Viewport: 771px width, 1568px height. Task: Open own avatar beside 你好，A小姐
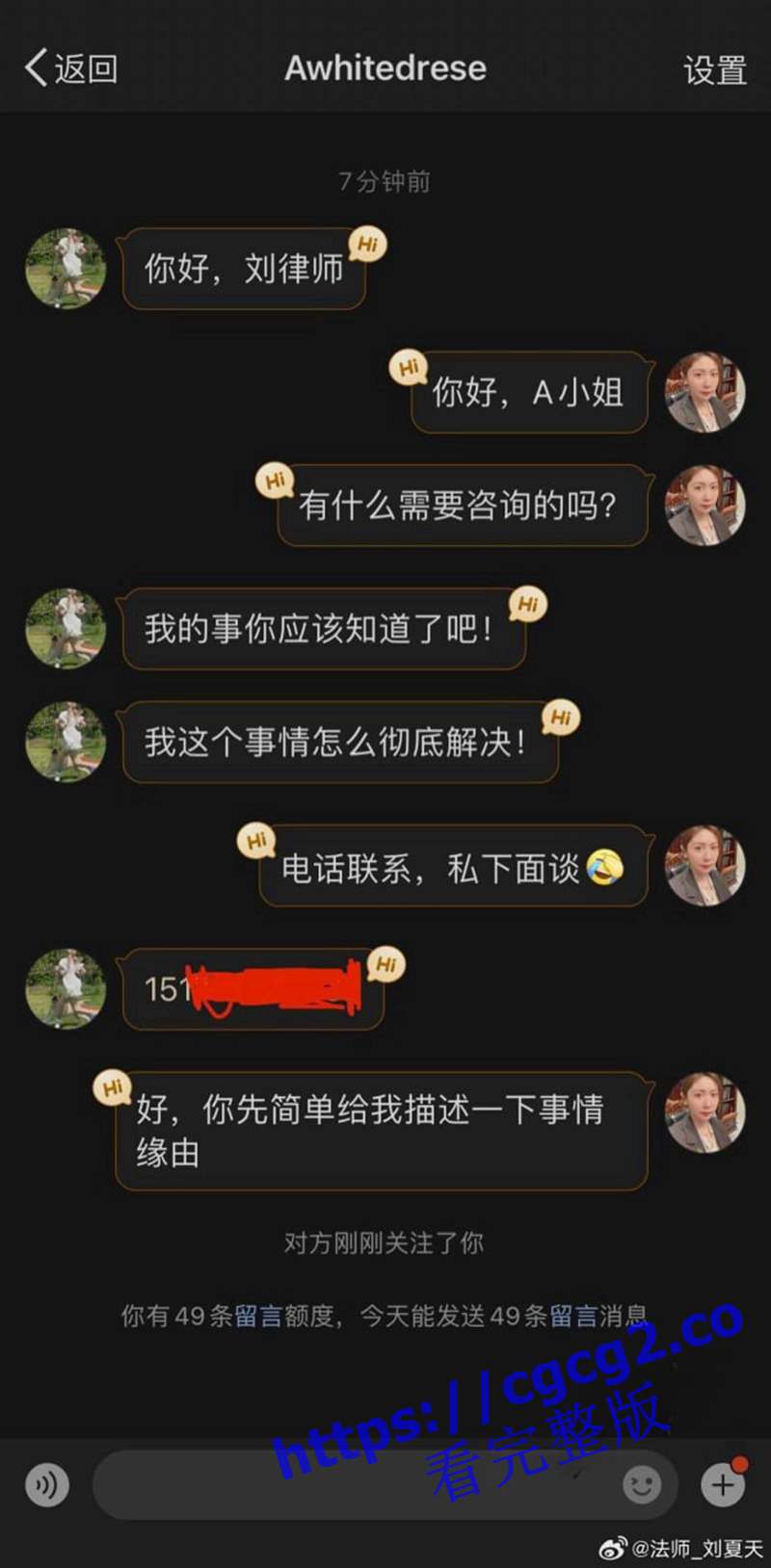click(705, 392)
